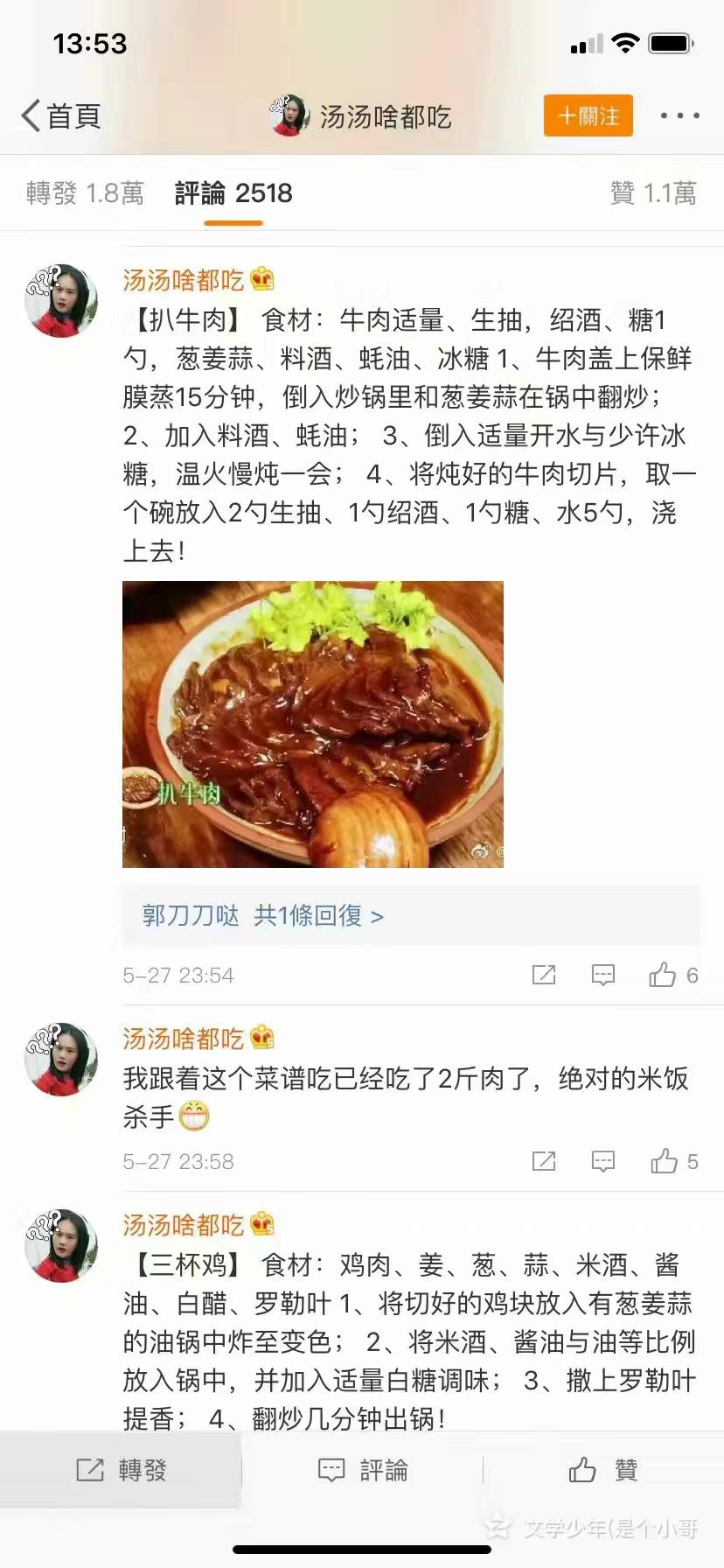Show the 贊 1.1萬 tab
Screen dimensions: 724x1568
coord(652,192)
